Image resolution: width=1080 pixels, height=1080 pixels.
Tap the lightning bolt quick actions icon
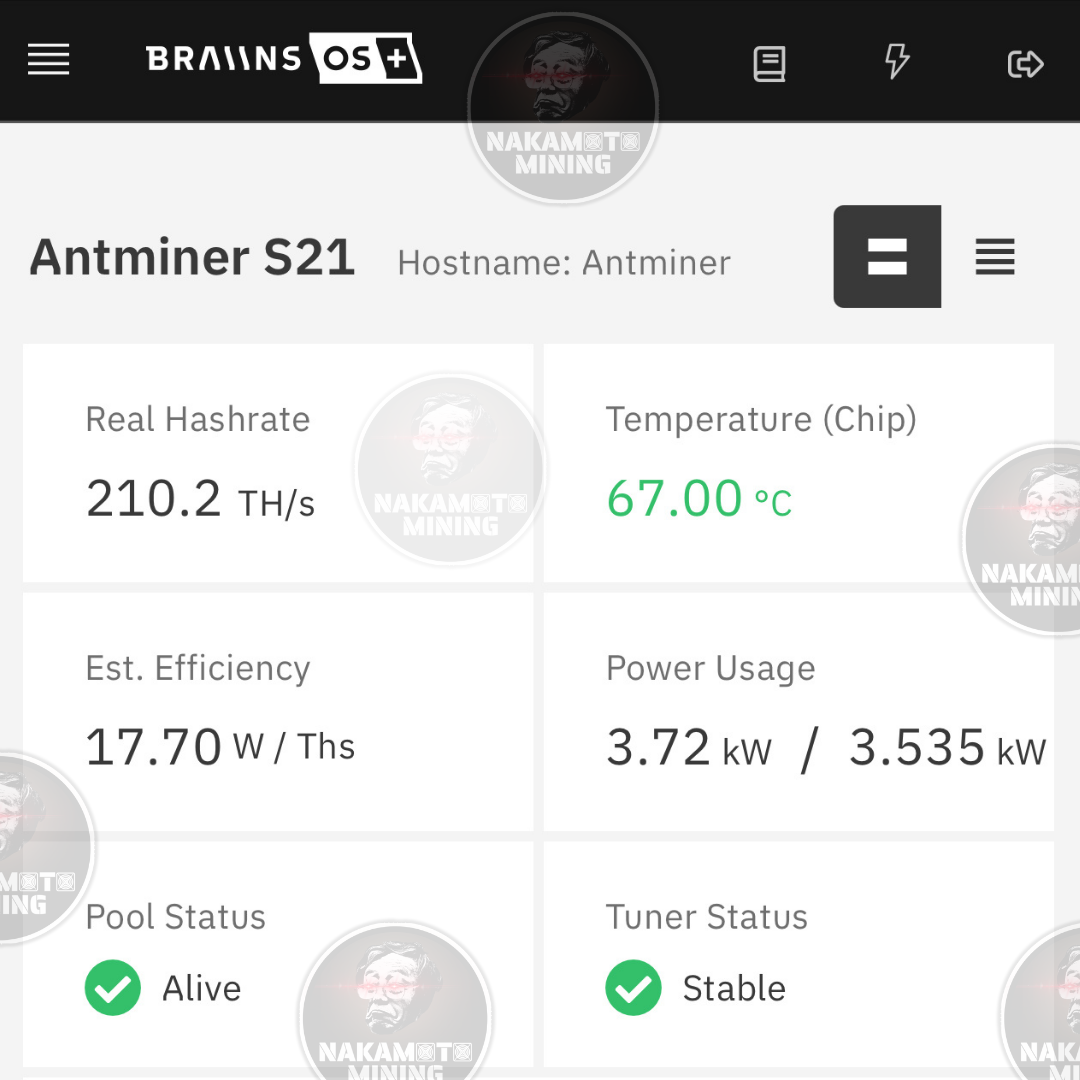pyautogui.click(x=897, y=62)
